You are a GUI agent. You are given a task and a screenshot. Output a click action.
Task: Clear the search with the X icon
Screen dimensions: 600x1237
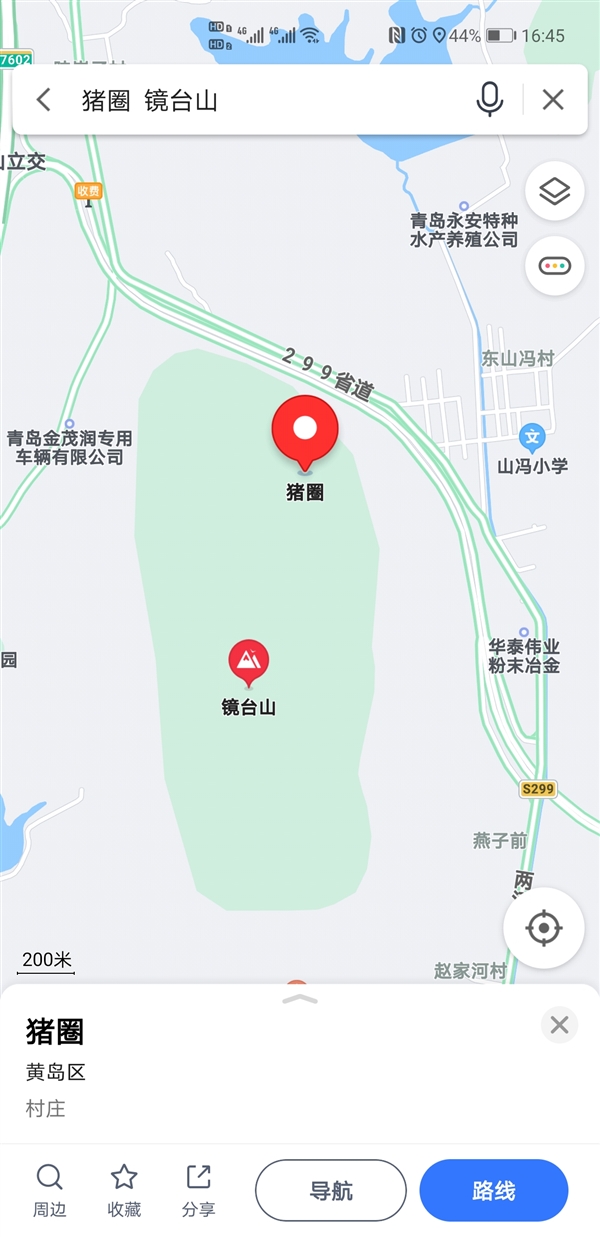point(553,99)
